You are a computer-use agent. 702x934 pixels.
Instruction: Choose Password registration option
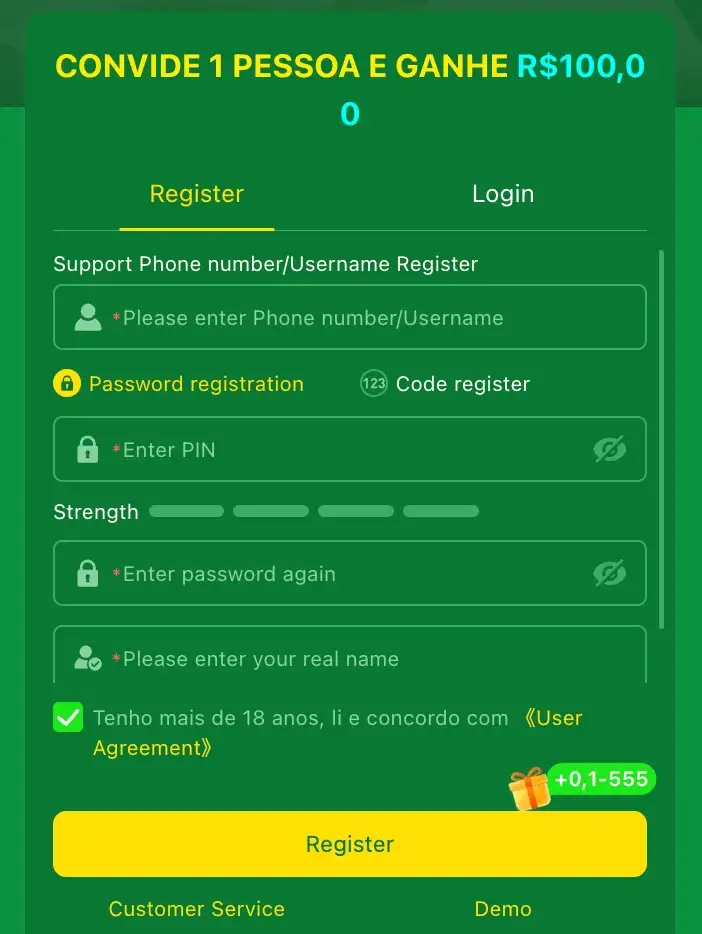(x=180, y=384)
